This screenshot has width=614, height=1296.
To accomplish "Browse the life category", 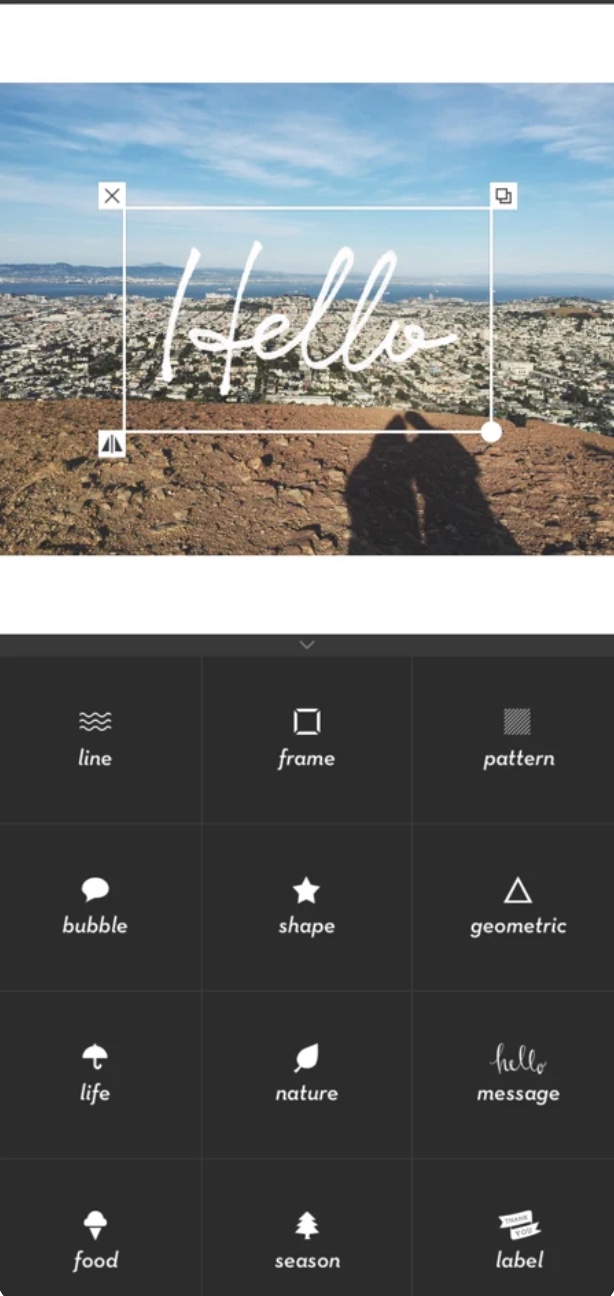I will click(95, 1073).
